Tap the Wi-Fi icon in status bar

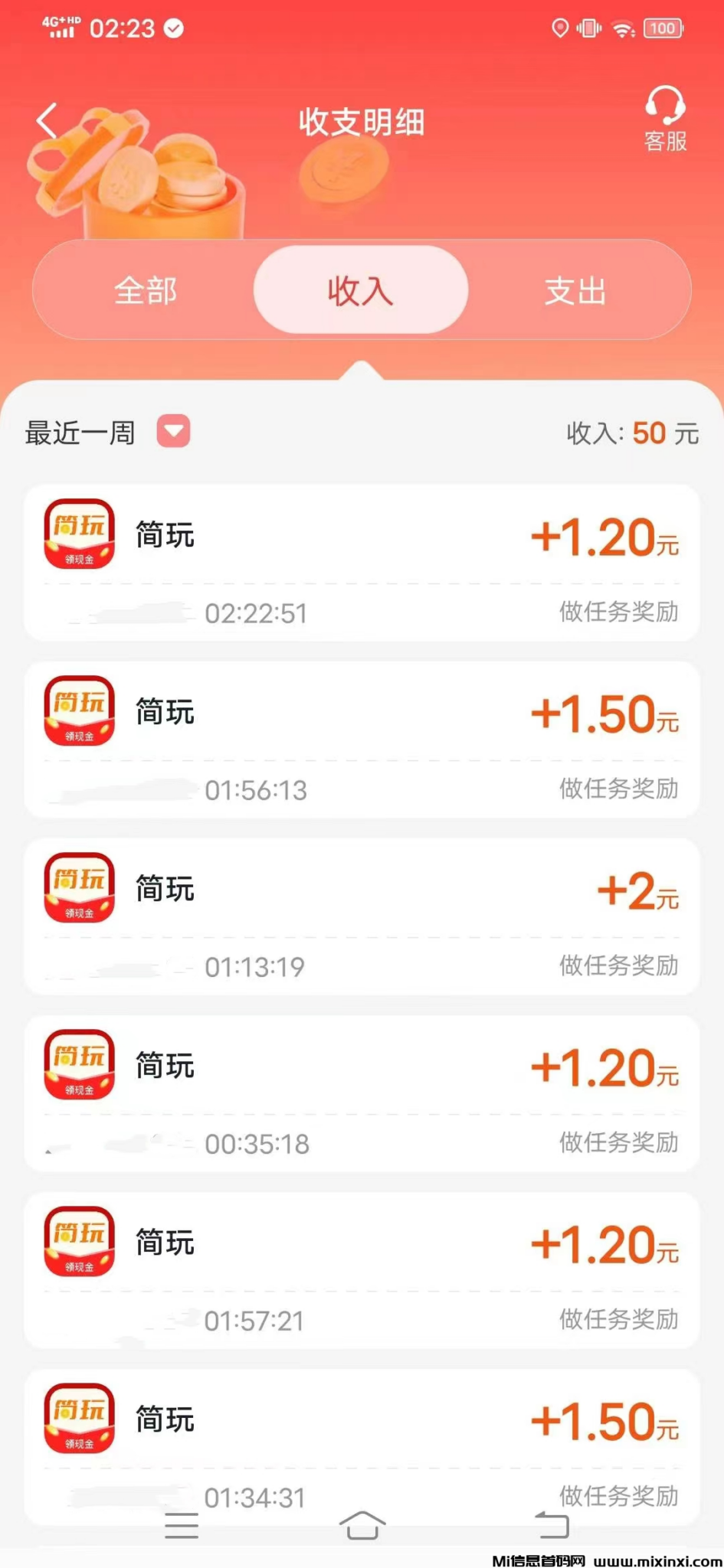pyautogui.click(x=622, y=28)
